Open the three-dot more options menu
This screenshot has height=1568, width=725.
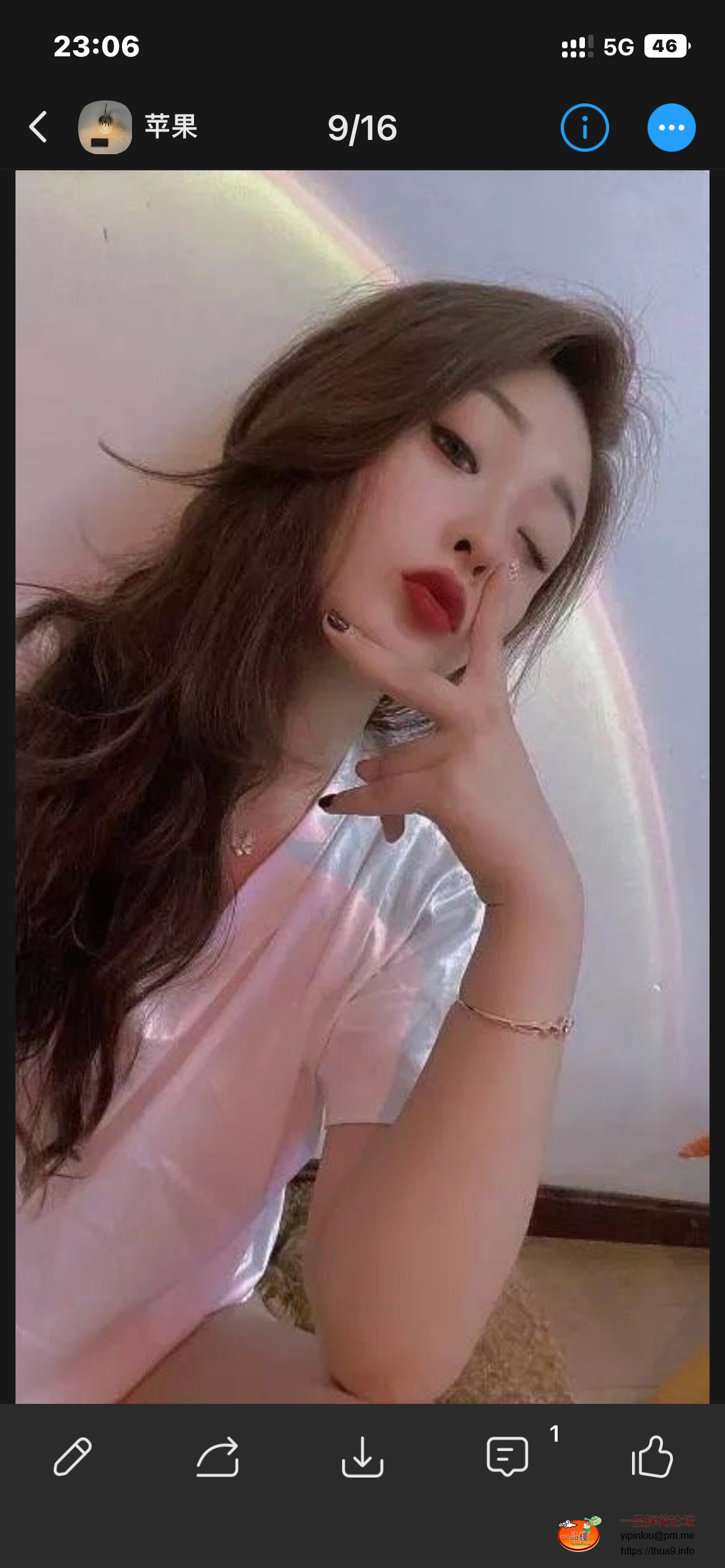671,128
